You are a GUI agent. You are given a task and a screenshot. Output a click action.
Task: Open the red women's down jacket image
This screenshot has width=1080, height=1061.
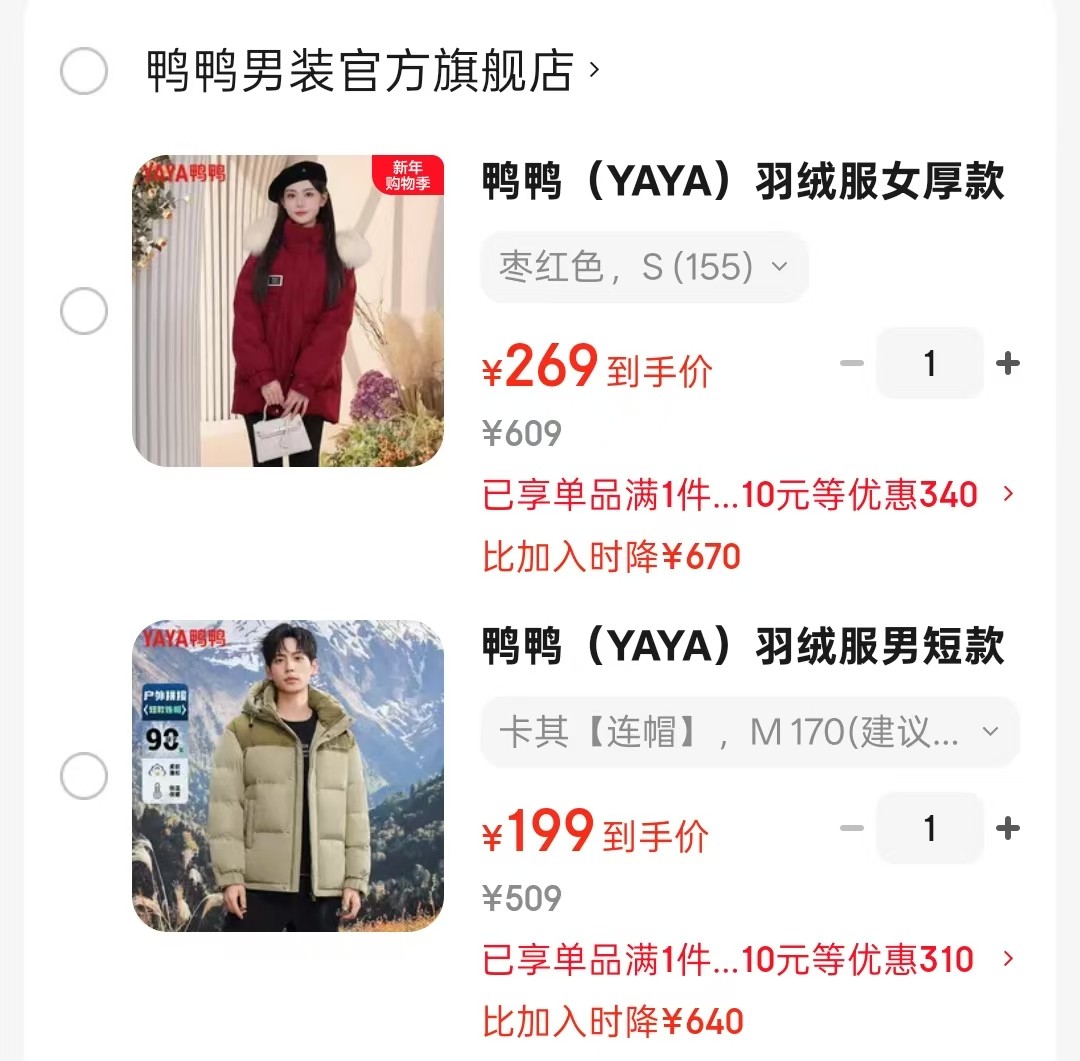tap(288, 311)
